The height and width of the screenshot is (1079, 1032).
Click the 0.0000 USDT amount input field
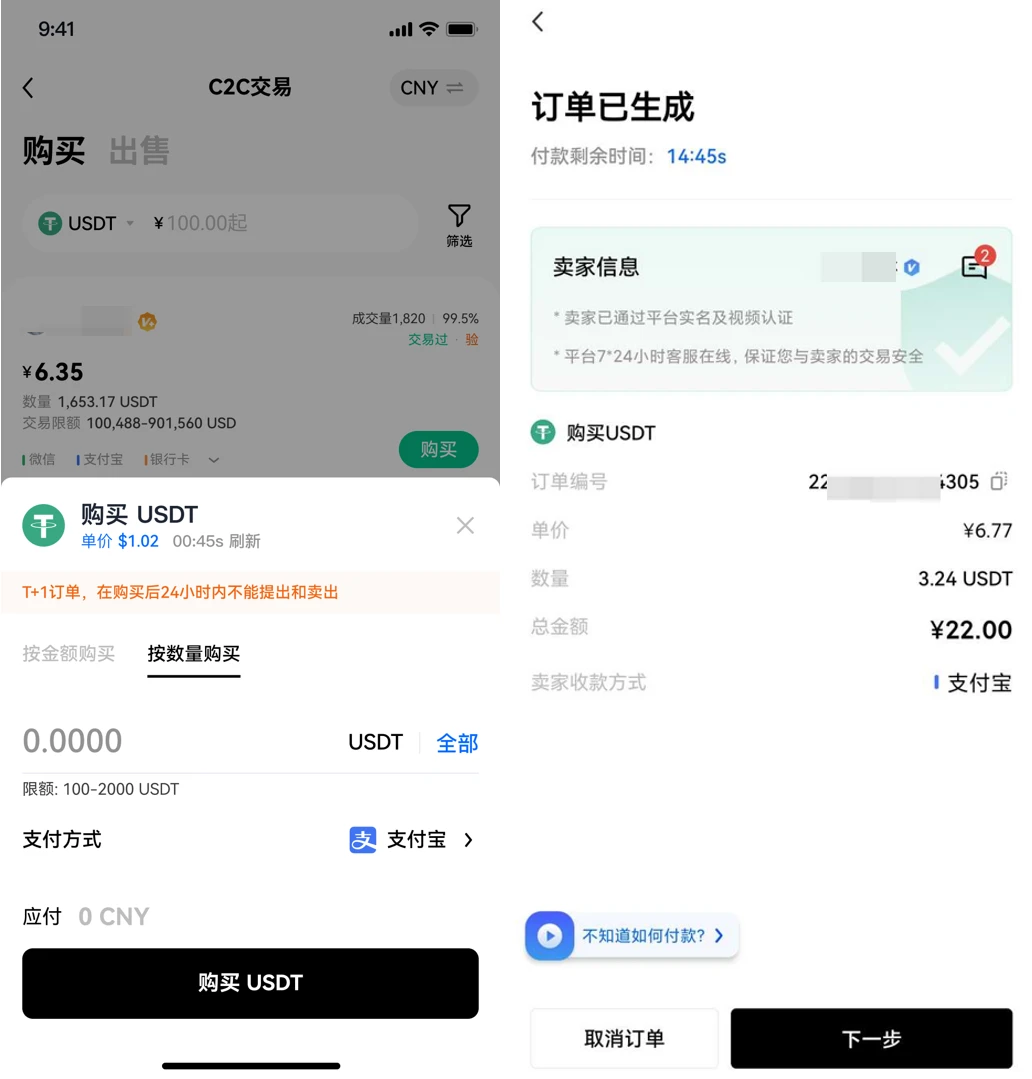[72, 741]
